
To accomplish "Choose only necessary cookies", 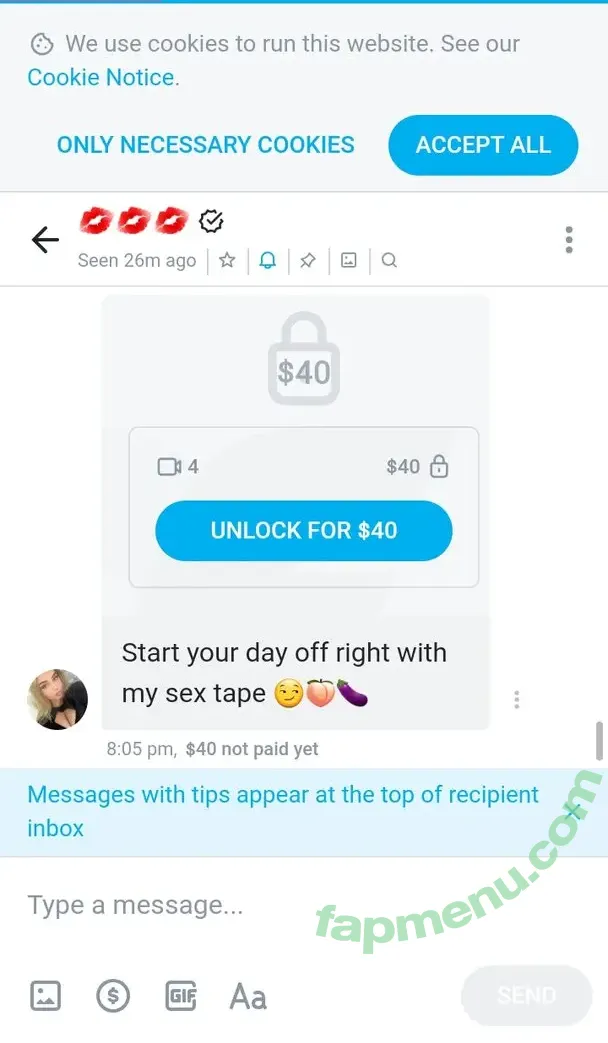I will tap(205, 145).
